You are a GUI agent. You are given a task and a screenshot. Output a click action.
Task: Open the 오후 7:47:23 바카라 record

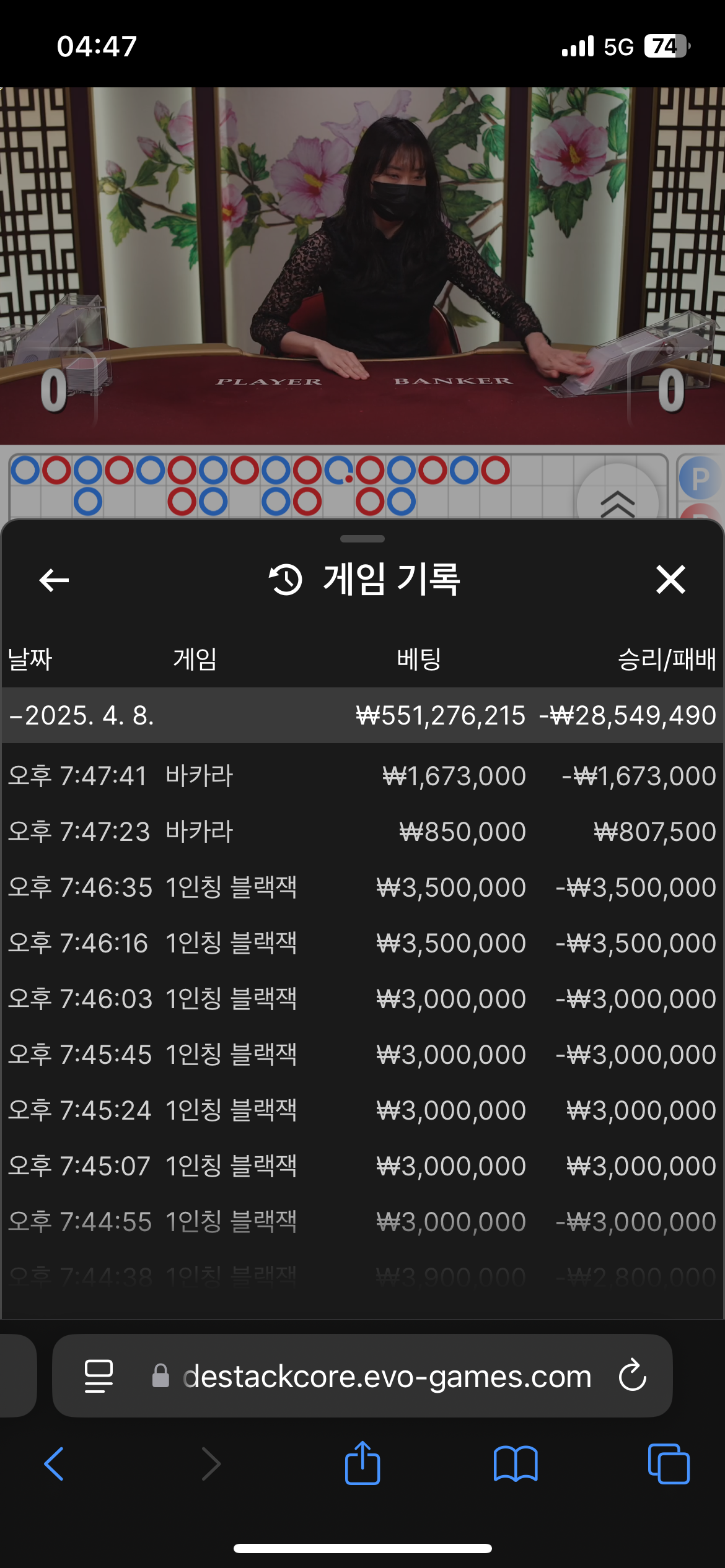[362, 832]
